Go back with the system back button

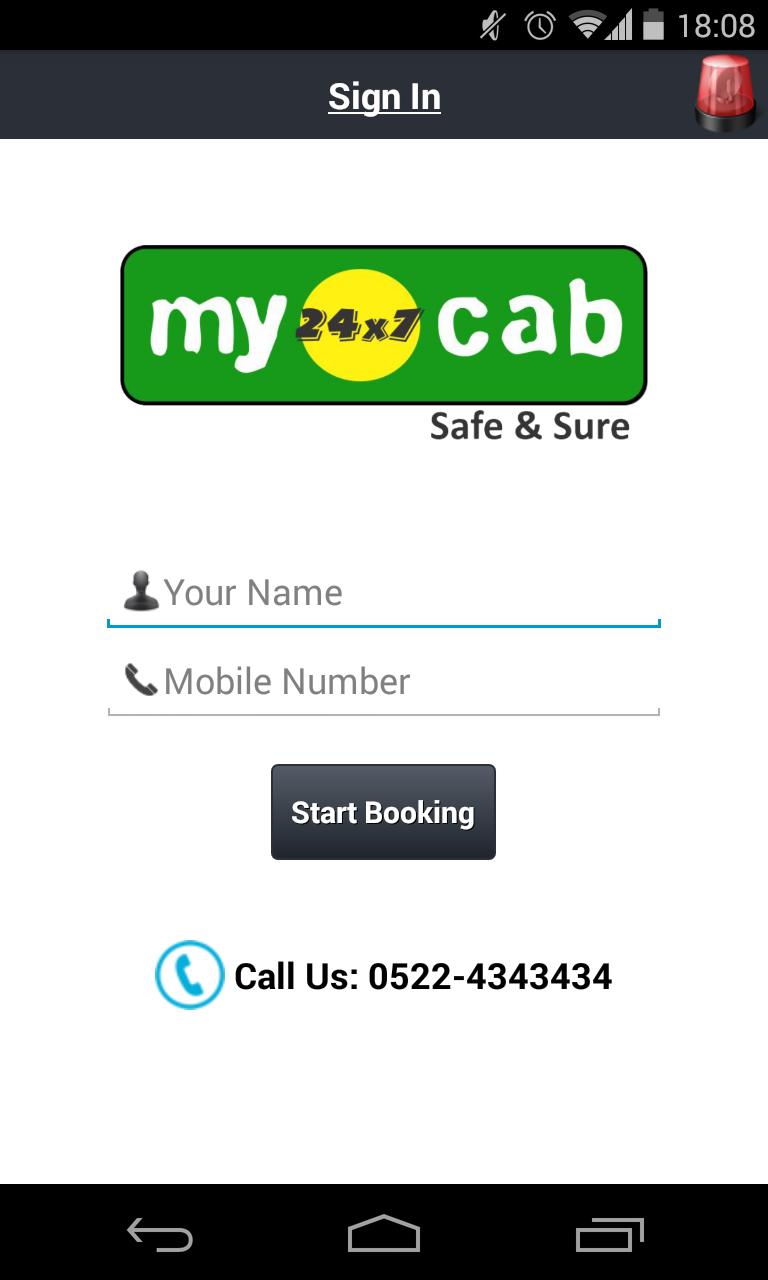pos(160,1234)
